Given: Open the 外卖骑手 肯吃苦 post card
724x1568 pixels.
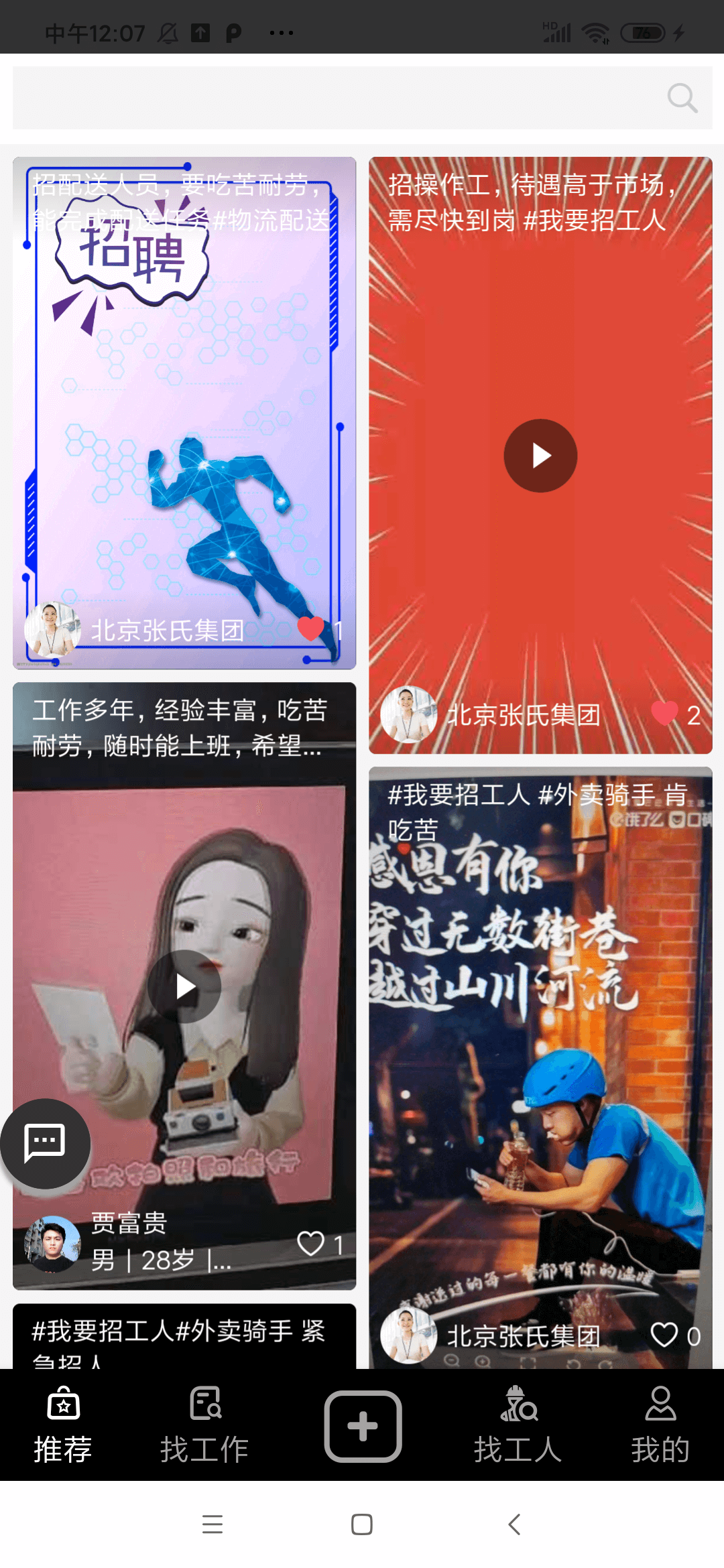Looking at the screenshot, I should click(x=540, y=1072).
